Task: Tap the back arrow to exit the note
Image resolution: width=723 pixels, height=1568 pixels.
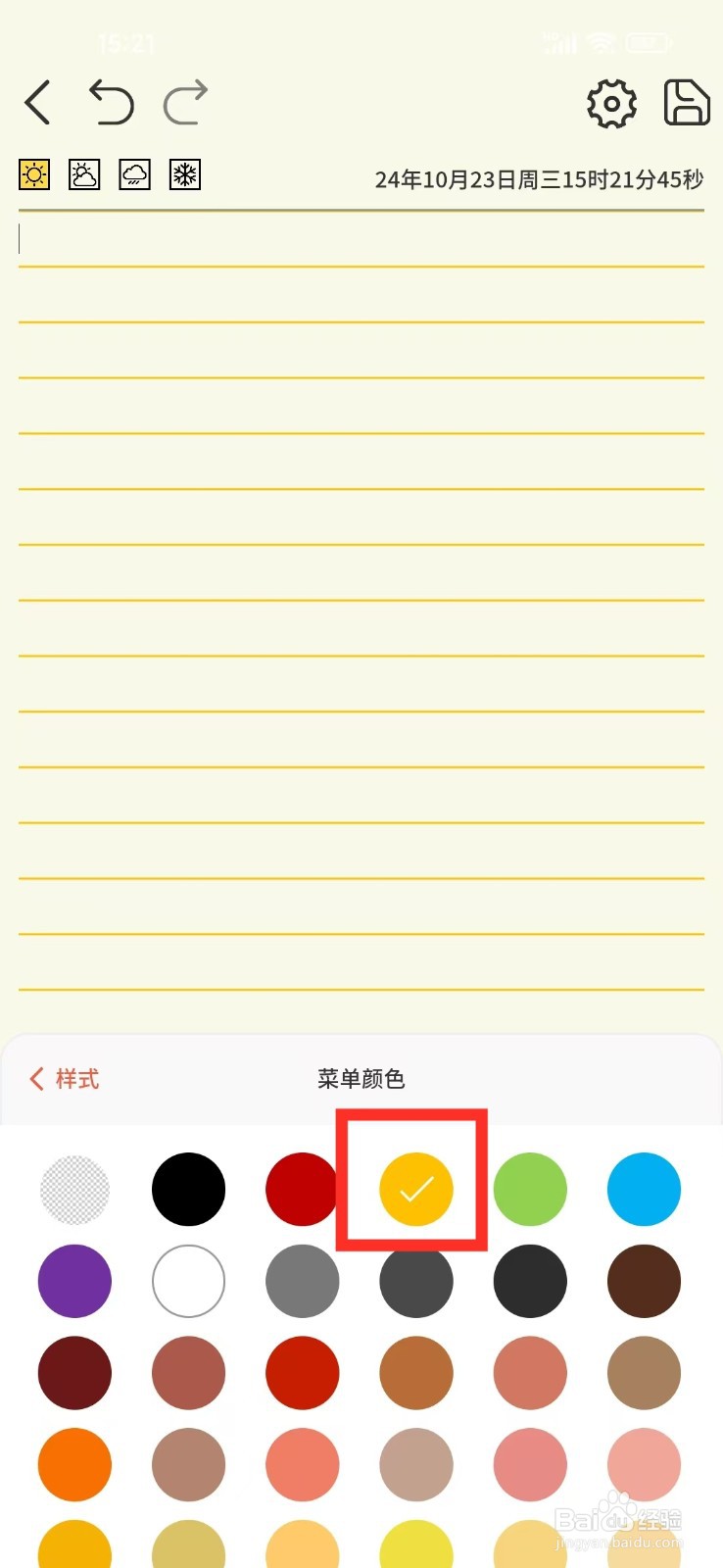Action: [x=36, y=103]
